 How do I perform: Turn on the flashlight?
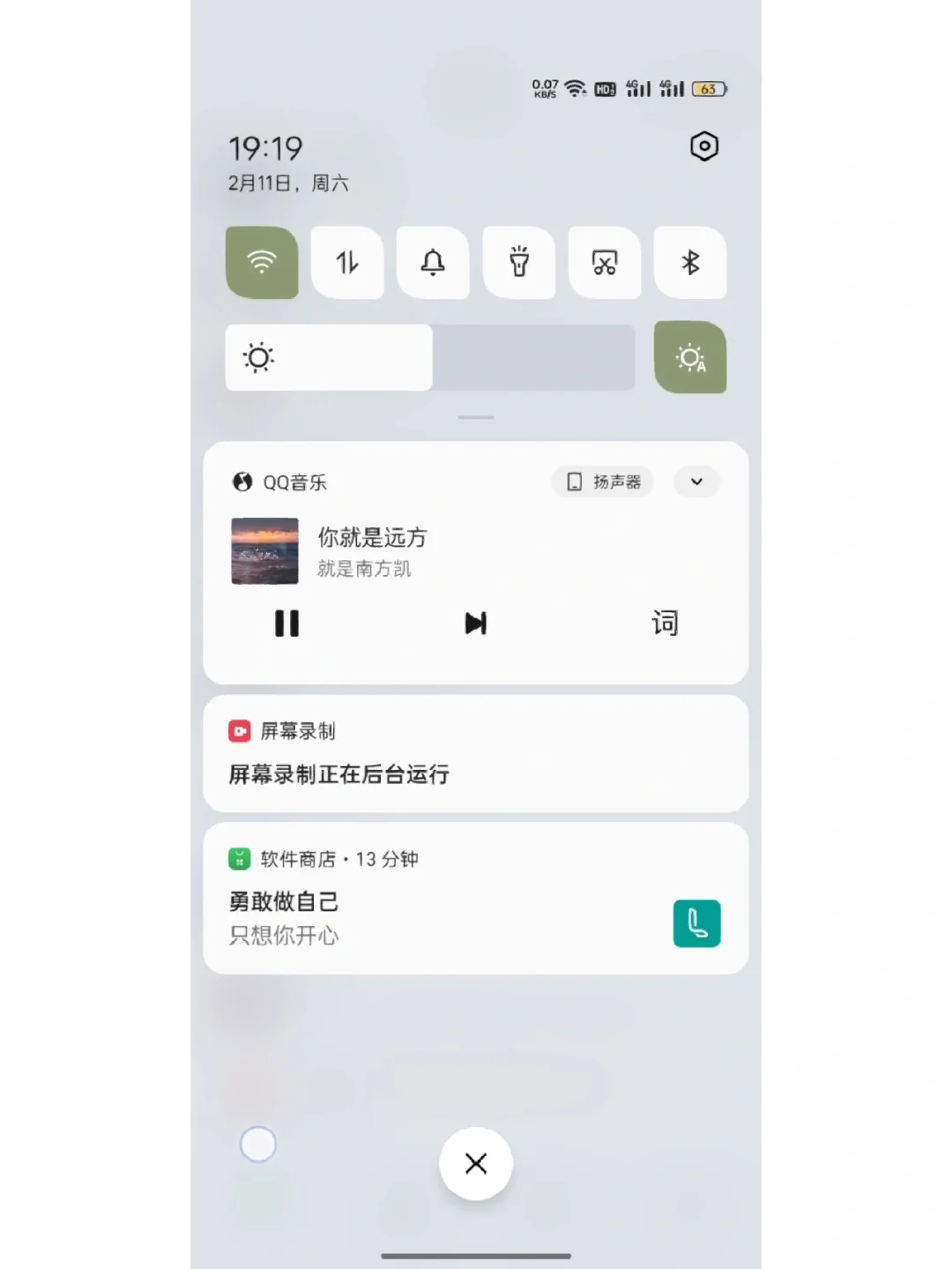pyautogui.click(x=519, y=263)
